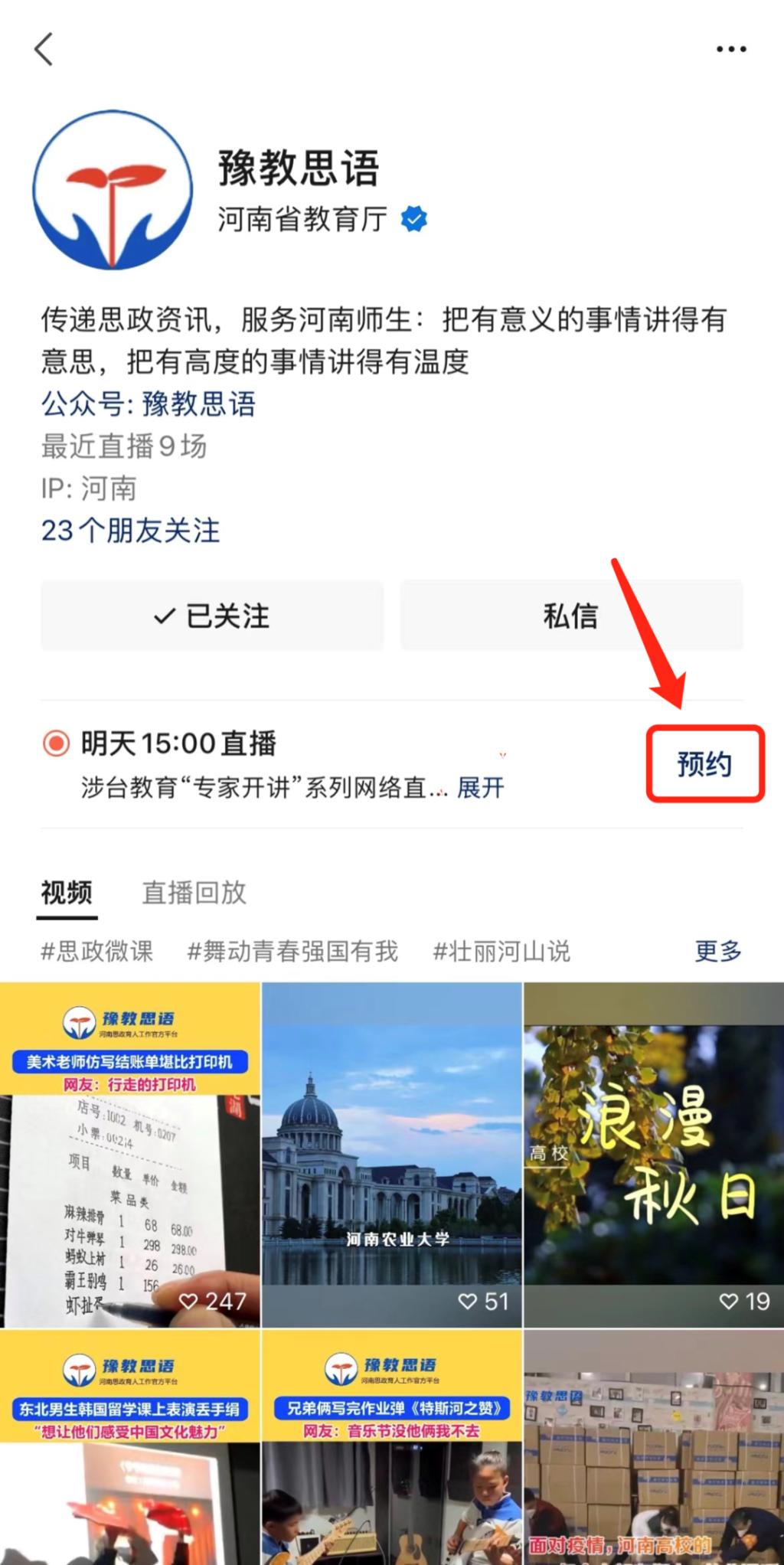
Task: View the 23个朋友关注 list
Action: click(130, 530)
